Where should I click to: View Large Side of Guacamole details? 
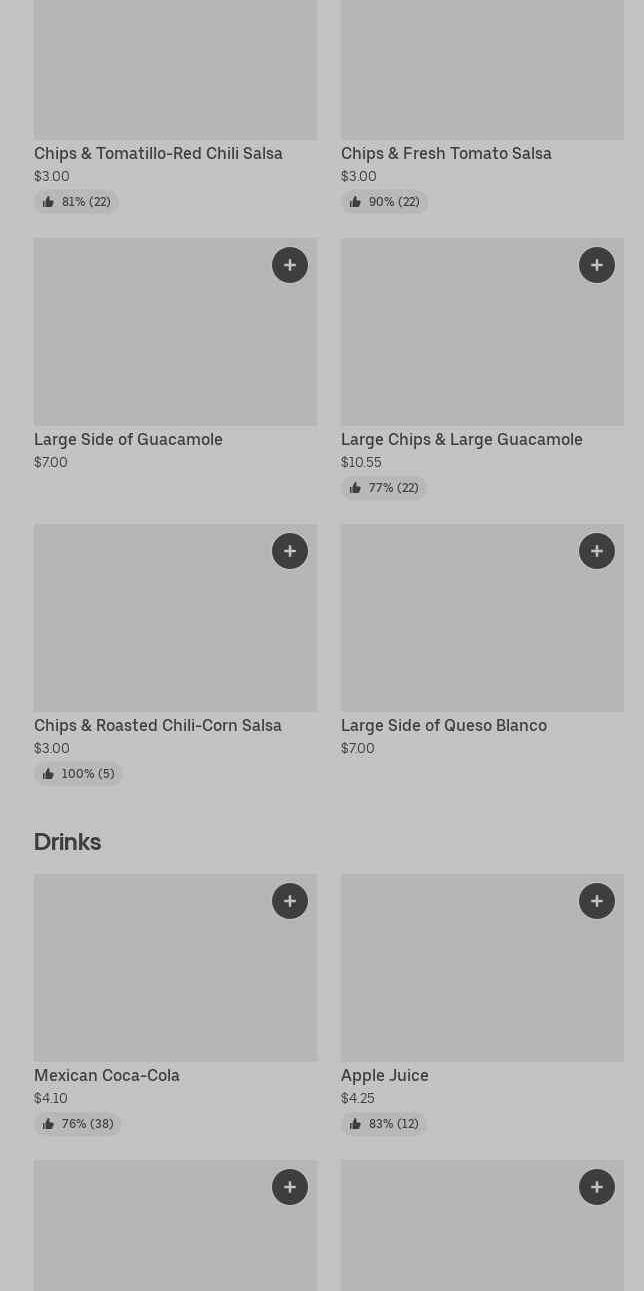[x=128, y=439]
